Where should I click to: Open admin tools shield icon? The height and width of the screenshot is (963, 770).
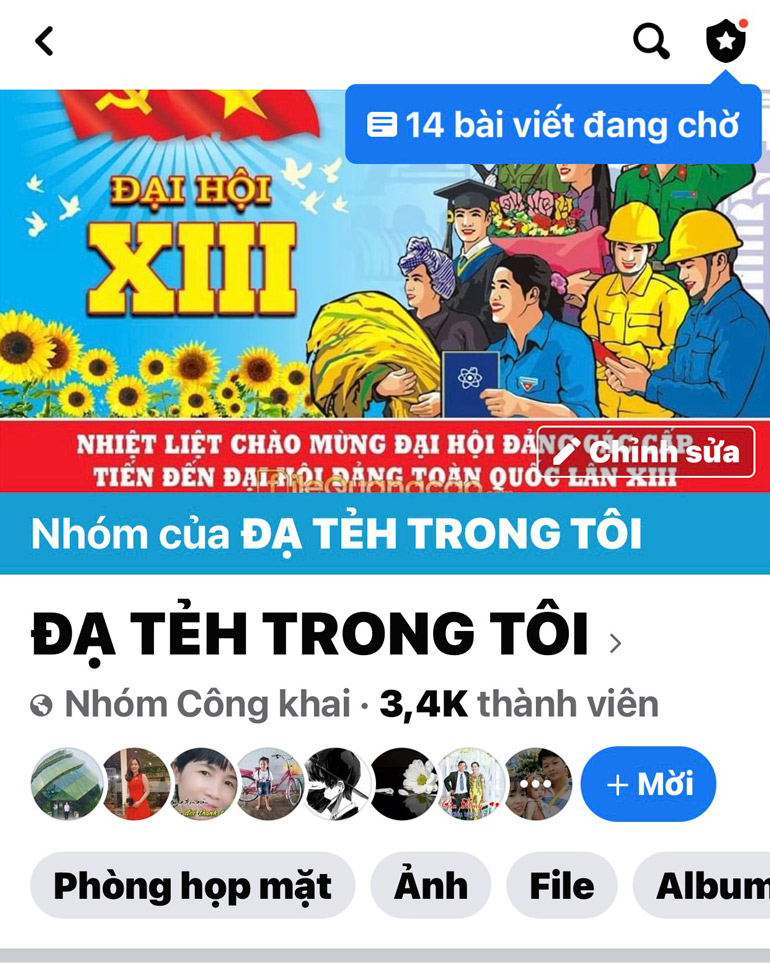pyautogui.click(x=726, y=42)
